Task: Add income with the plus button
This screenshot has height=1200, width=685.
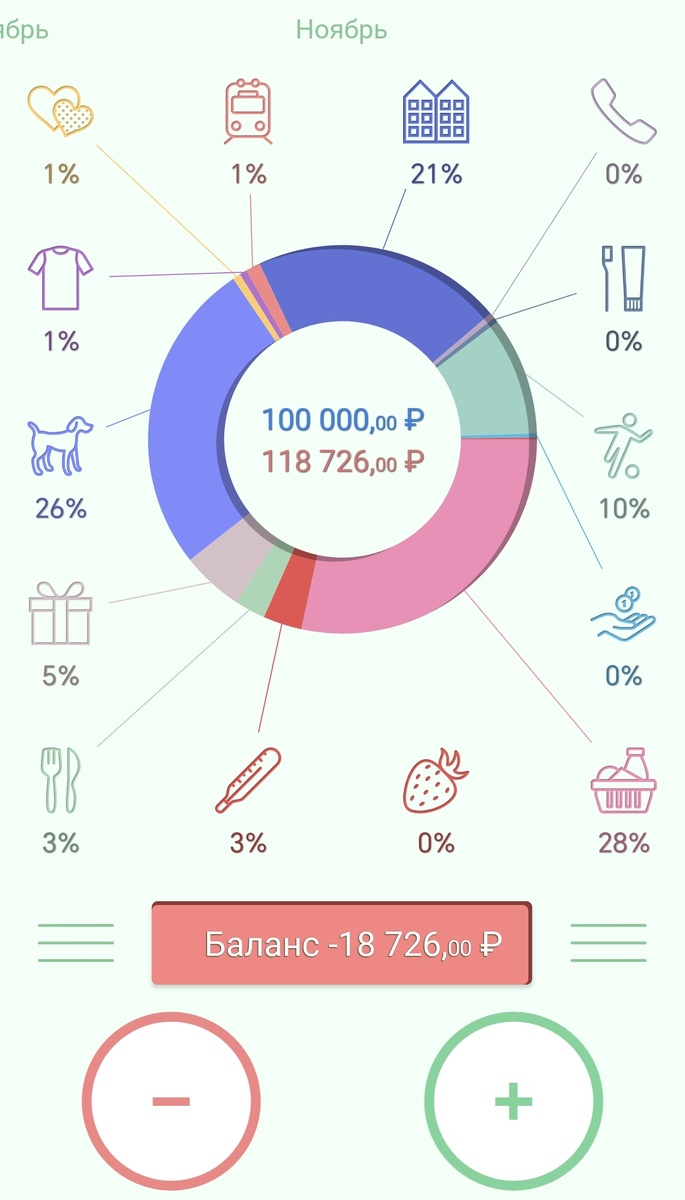Action: pos(513,1101)
